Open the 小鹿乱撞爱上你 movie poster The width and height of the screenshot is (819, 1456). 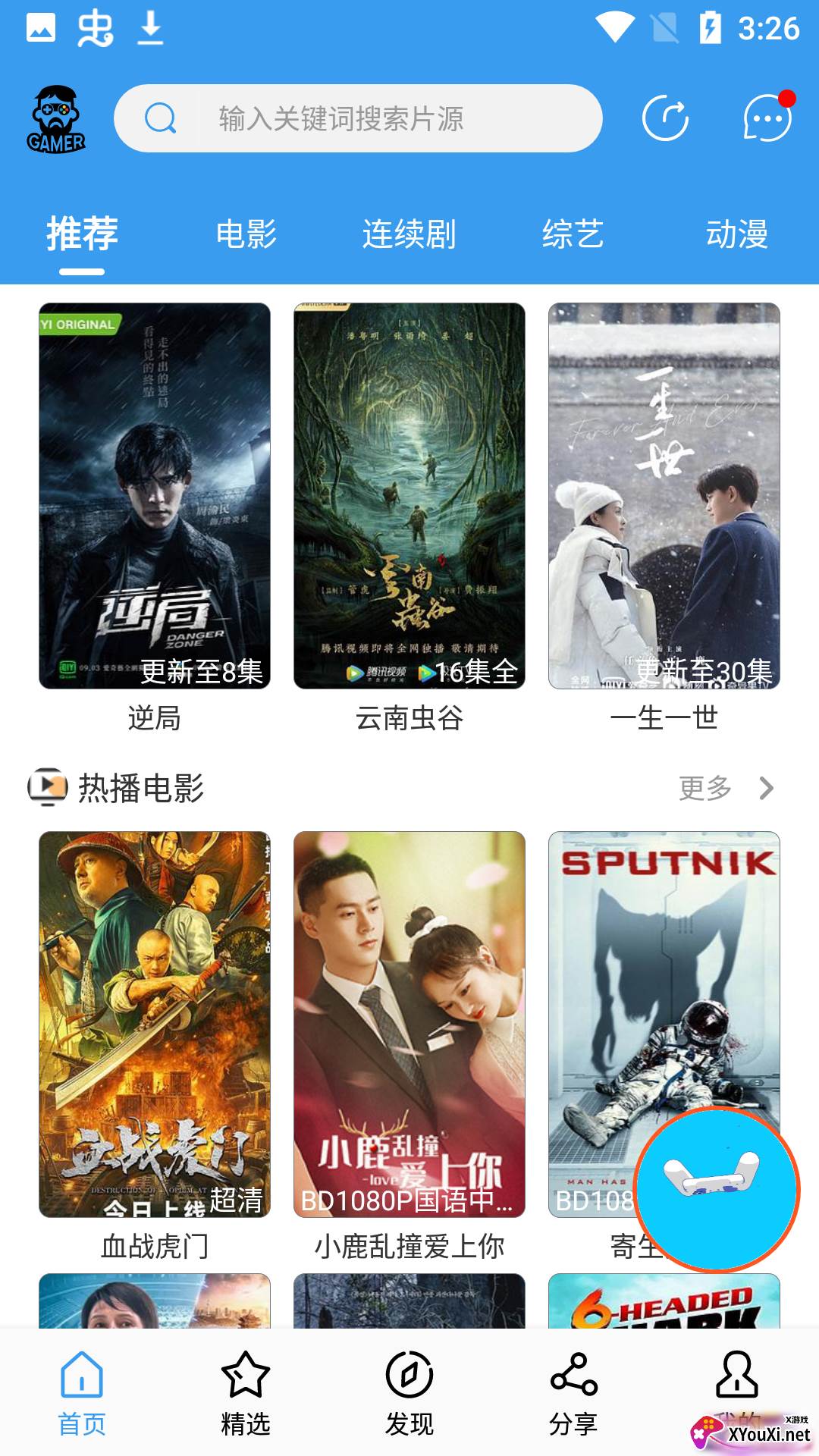(x=409, y=1024)
